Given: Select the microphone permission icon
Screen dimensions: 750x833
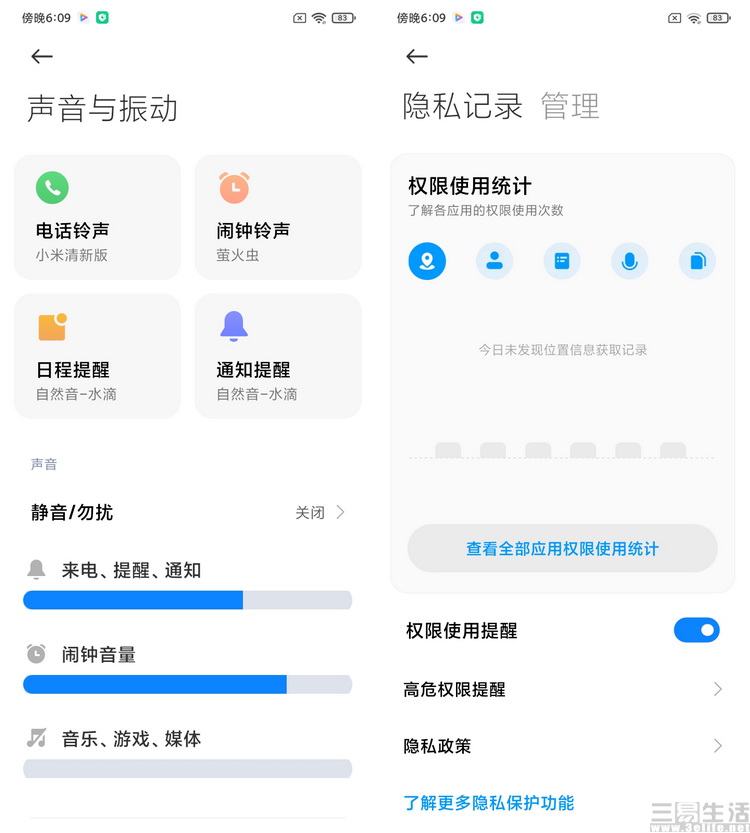Looking at the screenshot, I should click(x=629, y=261).
